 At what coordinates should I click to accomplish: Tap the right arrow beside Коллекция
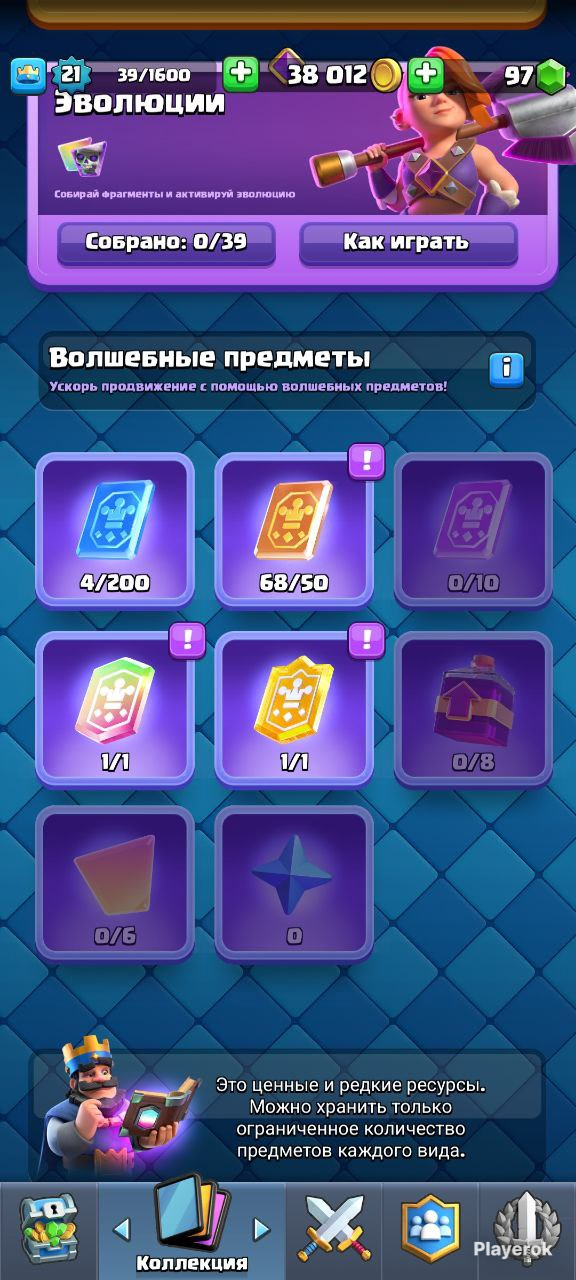click(261, 1228)
